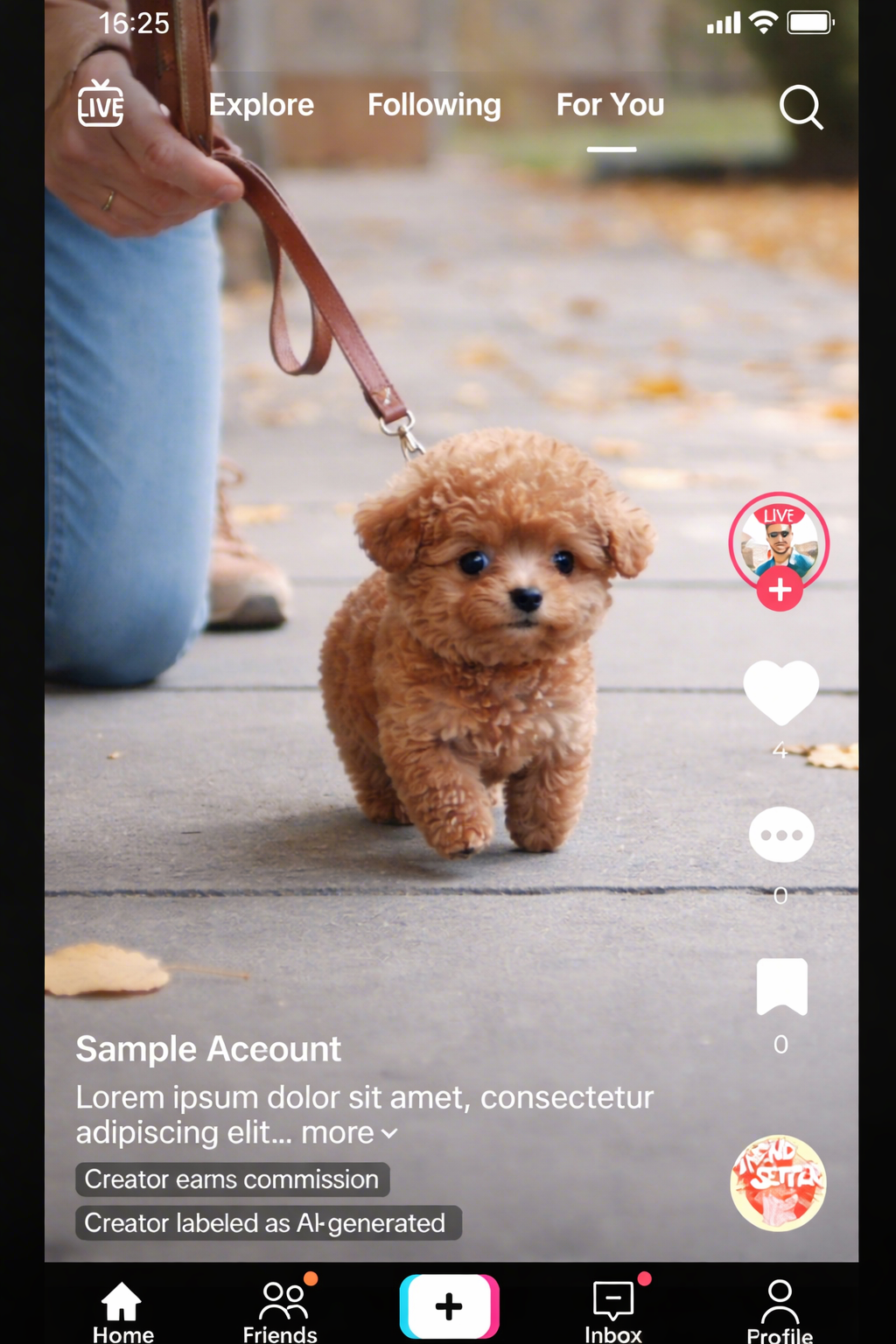
Task: Open the search magnifier
Action: 801,107
